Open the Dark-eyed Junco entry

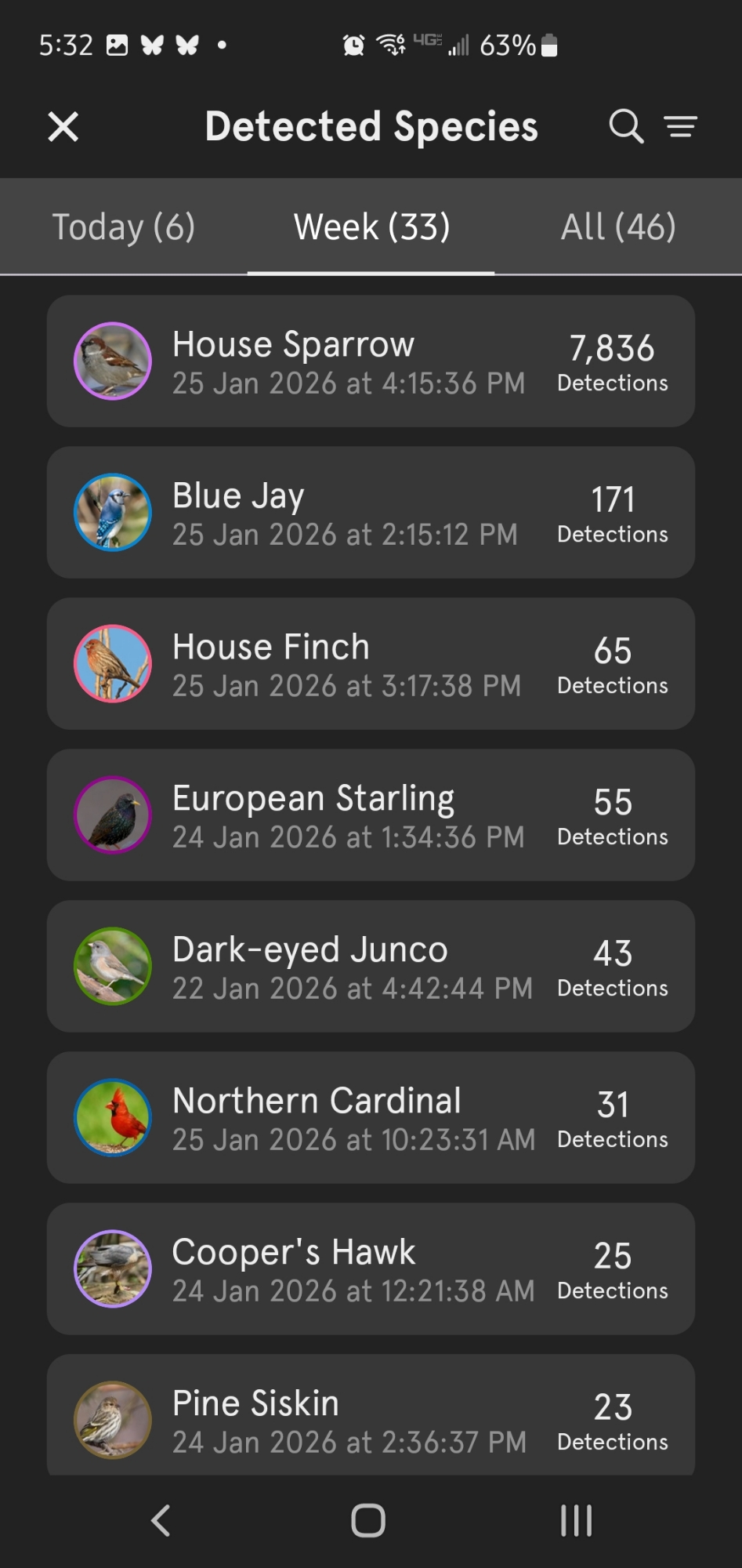(371, 967)
